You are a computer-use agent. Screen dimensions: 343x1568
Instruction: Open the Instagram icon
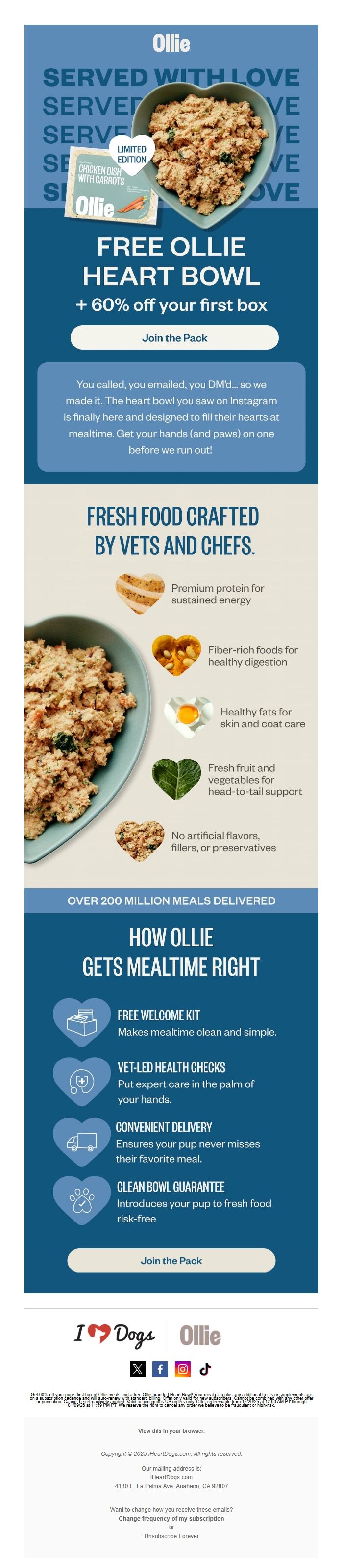pyautogui.click(x=183, y=1369)
